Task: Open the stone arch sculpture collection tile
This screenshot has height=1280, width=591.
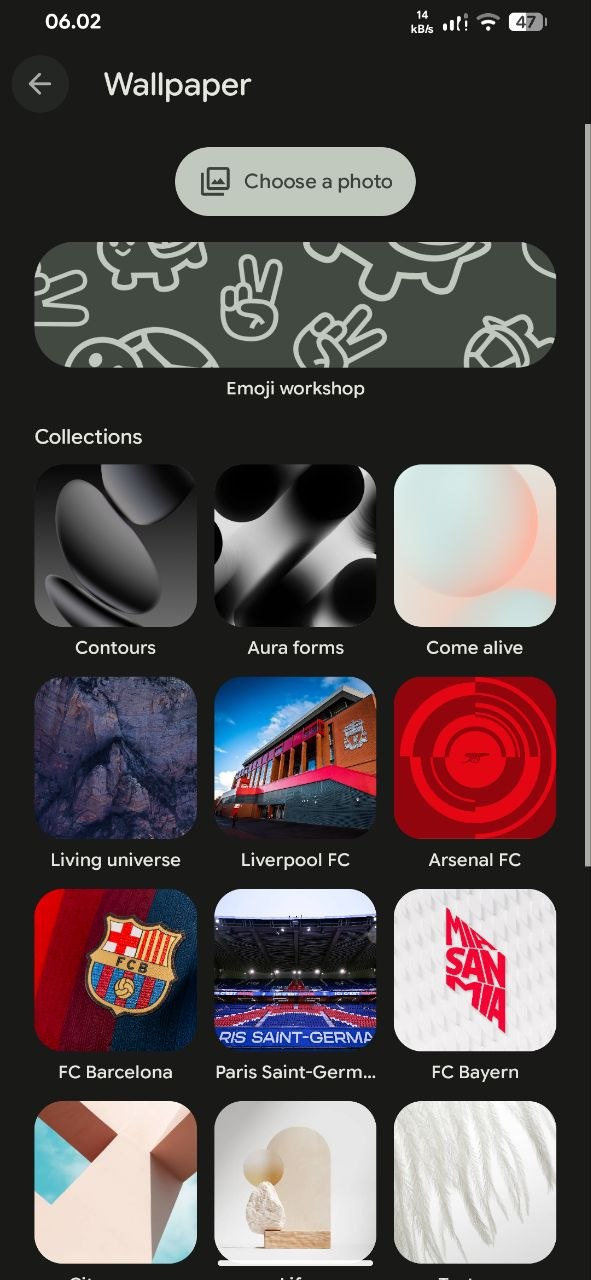Action: click(295, 1182)
